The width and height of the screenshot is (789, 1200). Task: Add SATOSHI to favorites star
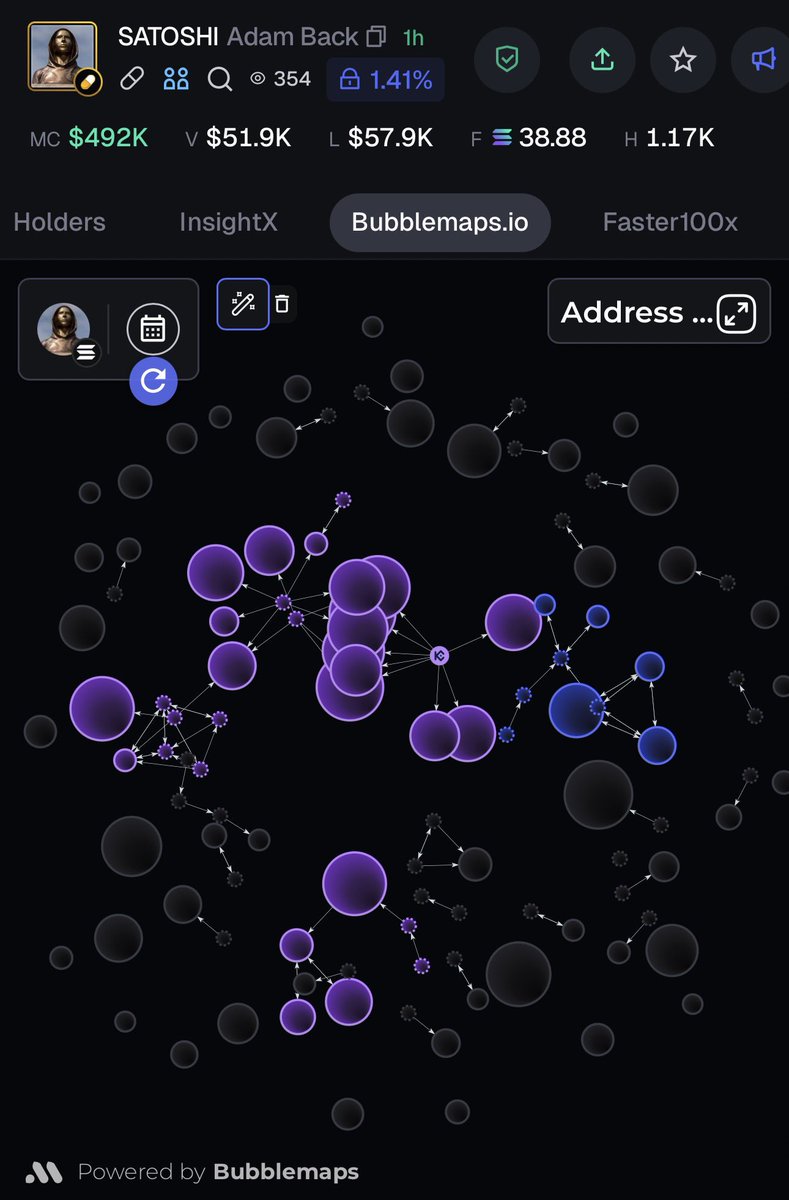click(683, 59)
